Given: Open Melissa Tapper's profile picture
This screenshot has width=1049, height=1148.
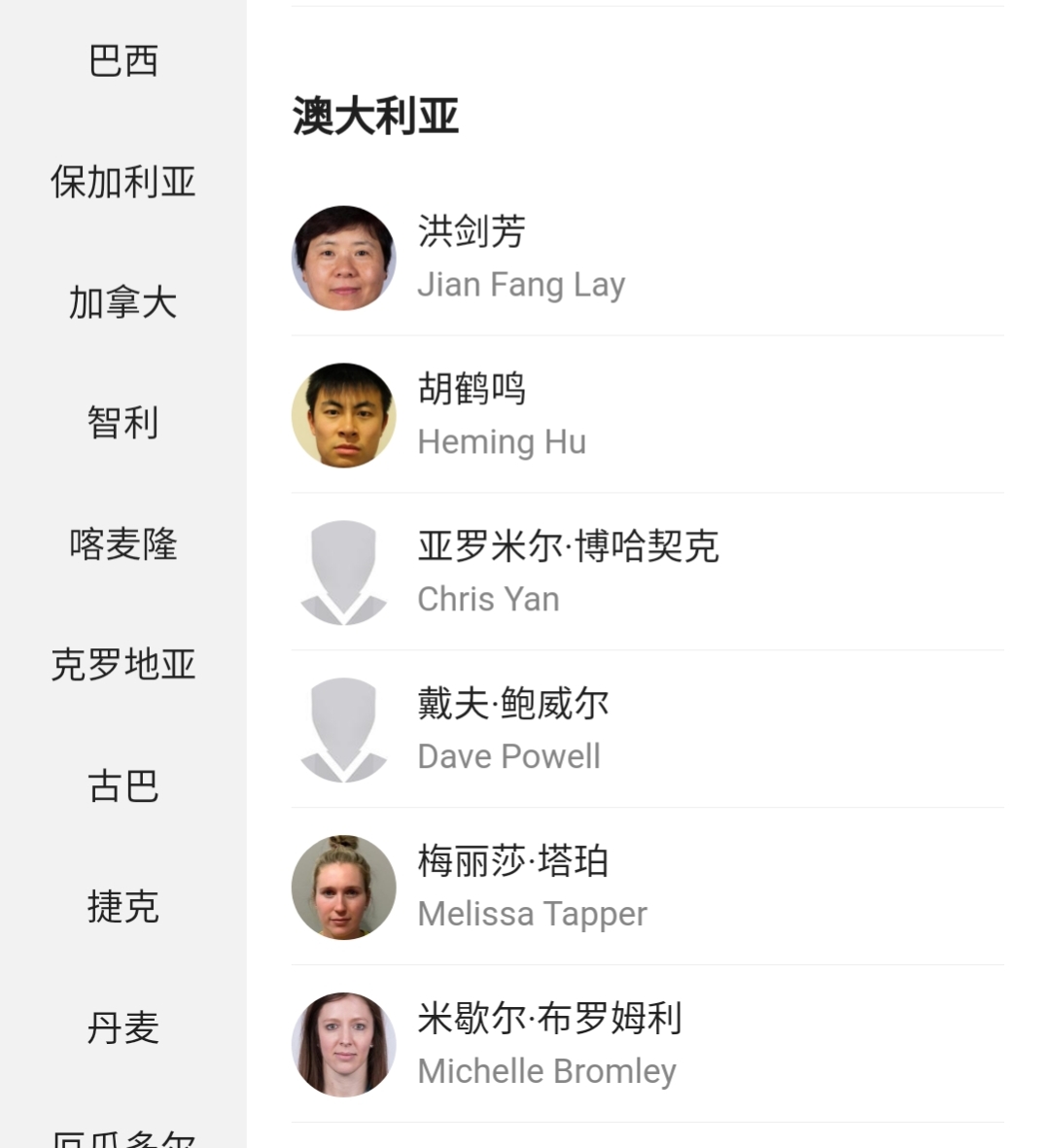Looking at the screenshot, I should coord(343,887).
